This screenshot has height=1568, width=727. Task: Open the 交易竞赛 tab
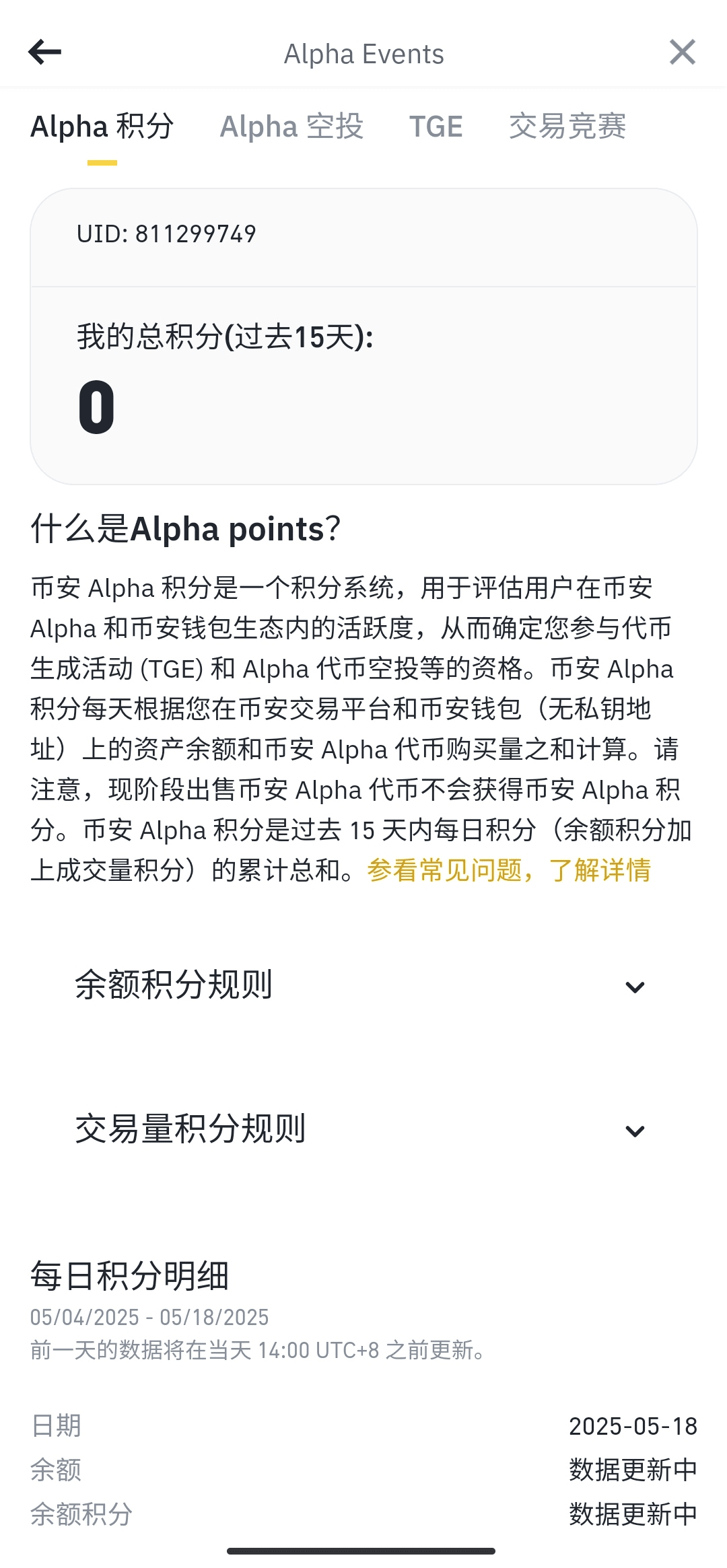[567, 127]
